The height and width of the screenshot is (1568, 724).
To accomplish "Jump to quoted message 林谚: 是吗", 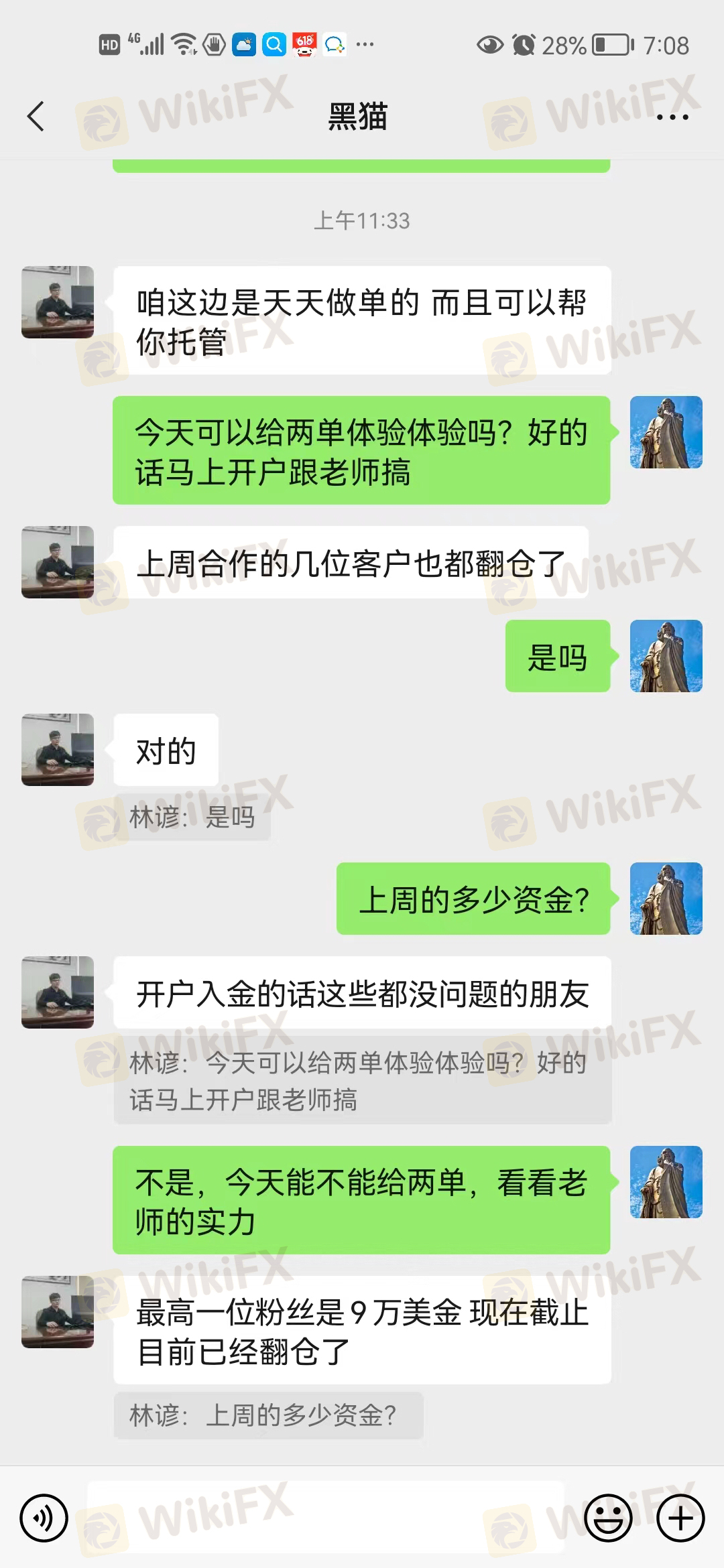I will 192,817.
